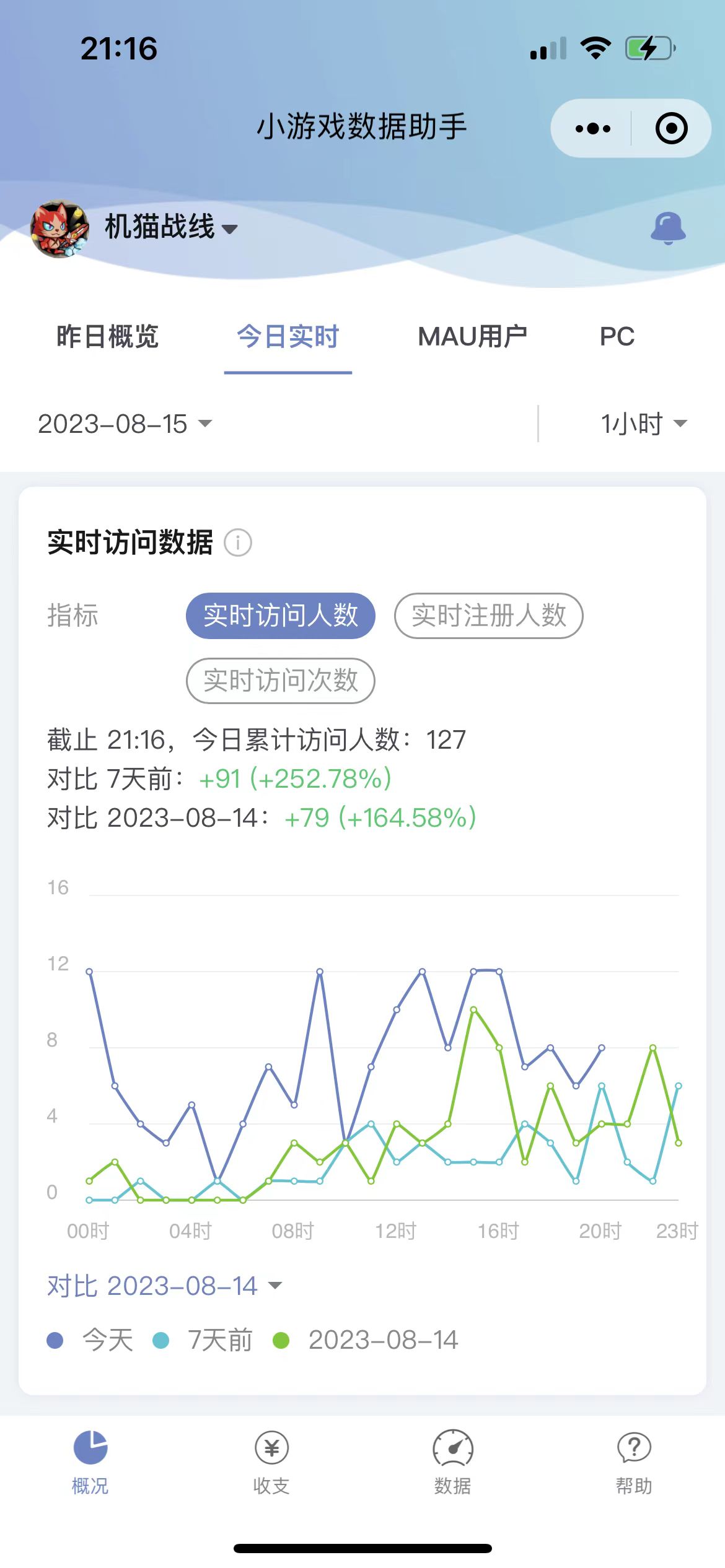Select the 实时访问次数 metric chip

pos(280,681)
